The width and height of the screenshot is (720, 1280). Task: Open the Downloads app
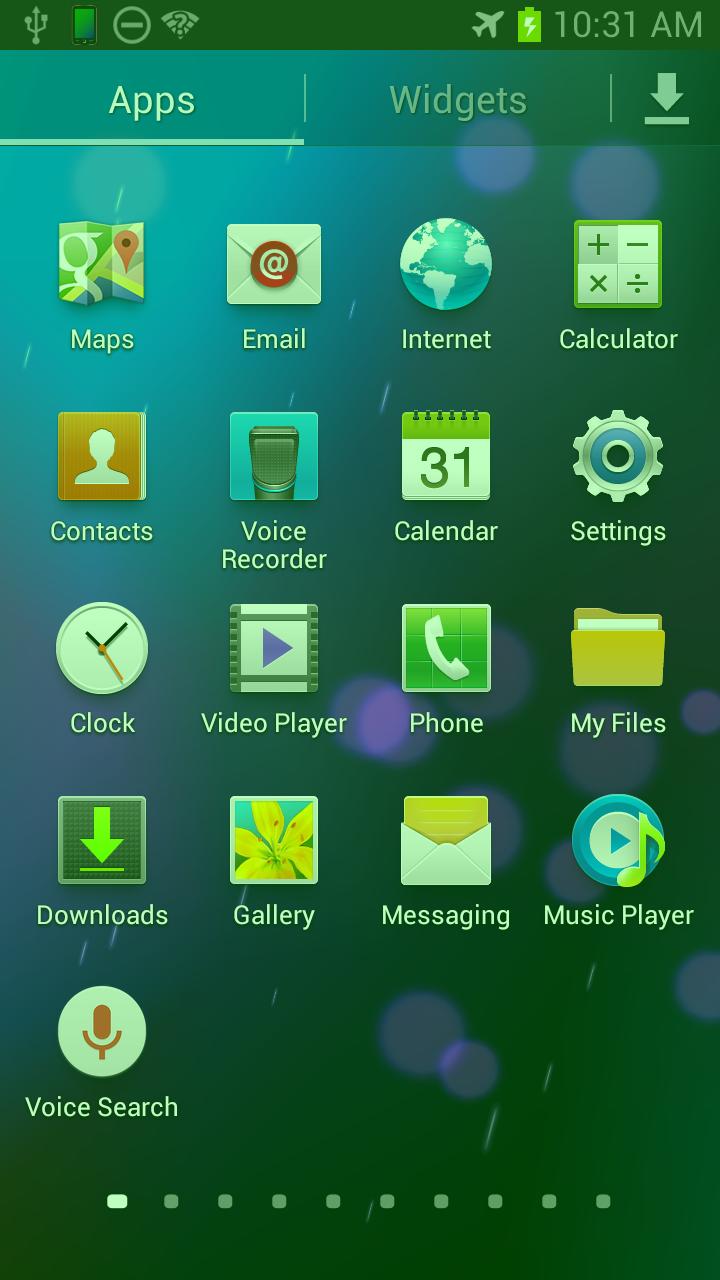point(102,841)
